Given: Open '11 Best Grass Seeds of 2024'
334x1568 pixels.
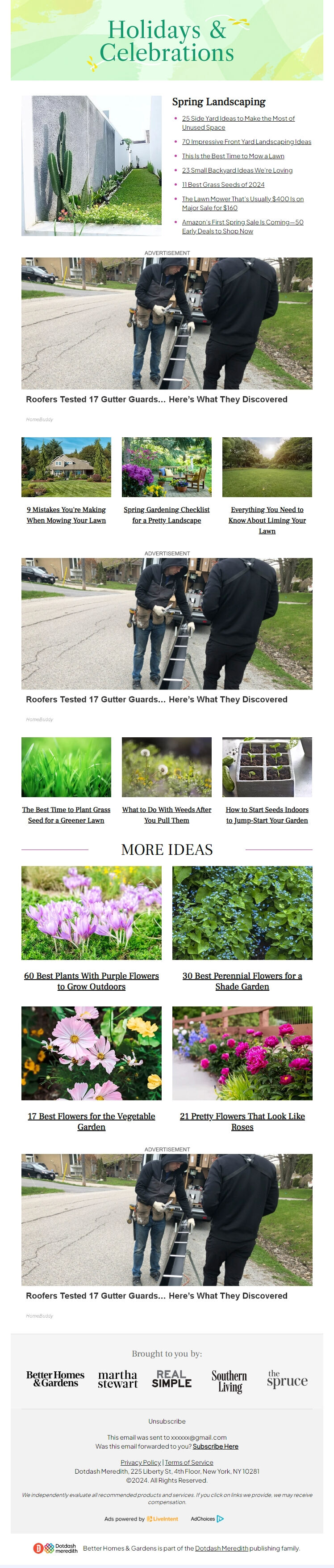Looking at the screenshot, I should click(223, 185).
